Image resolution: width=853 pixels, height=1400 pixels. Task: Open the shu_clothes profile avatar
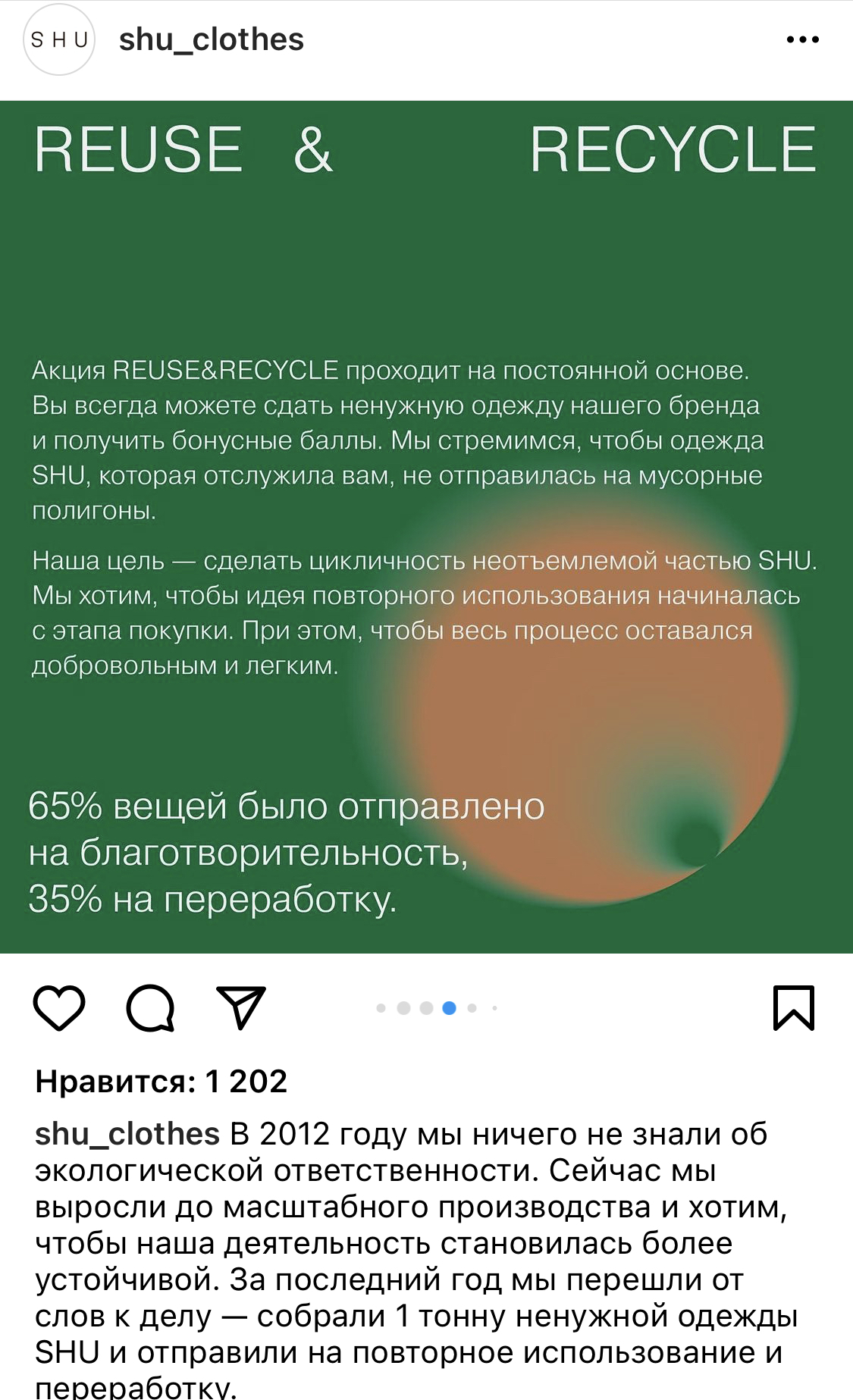click(x=59, y=39)
